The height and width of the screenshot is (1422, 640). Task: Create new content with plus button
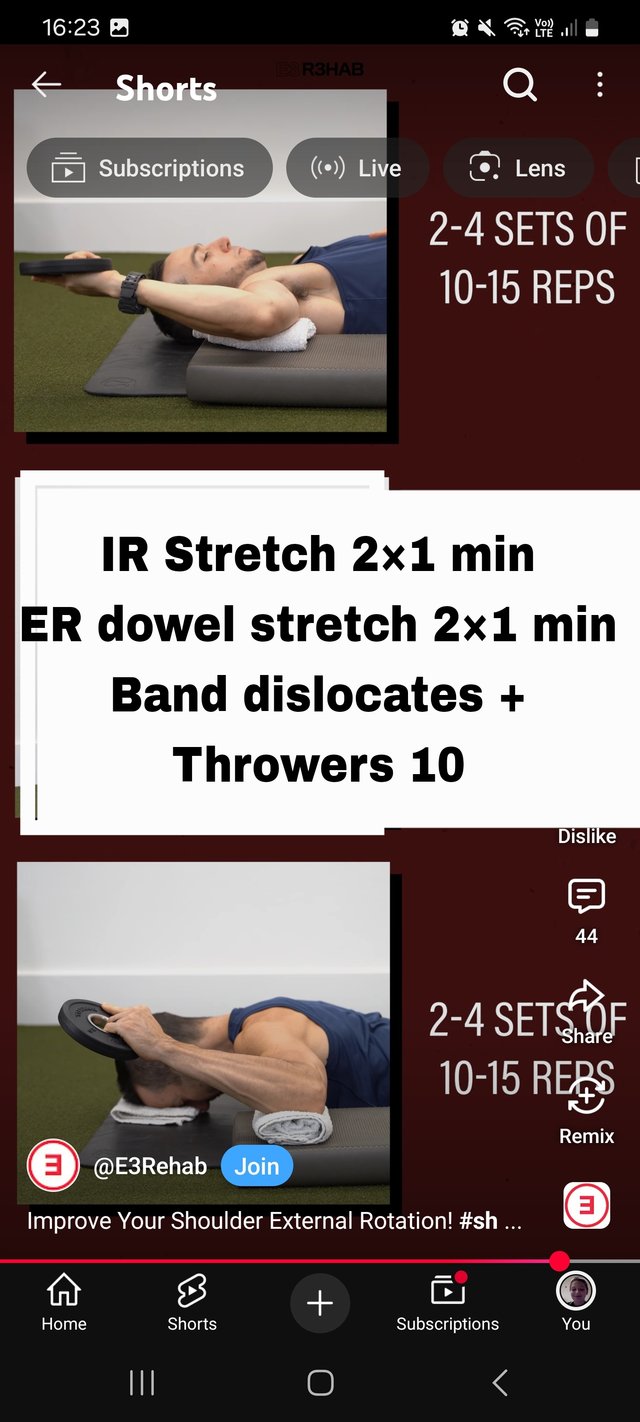pos(320,1303)
